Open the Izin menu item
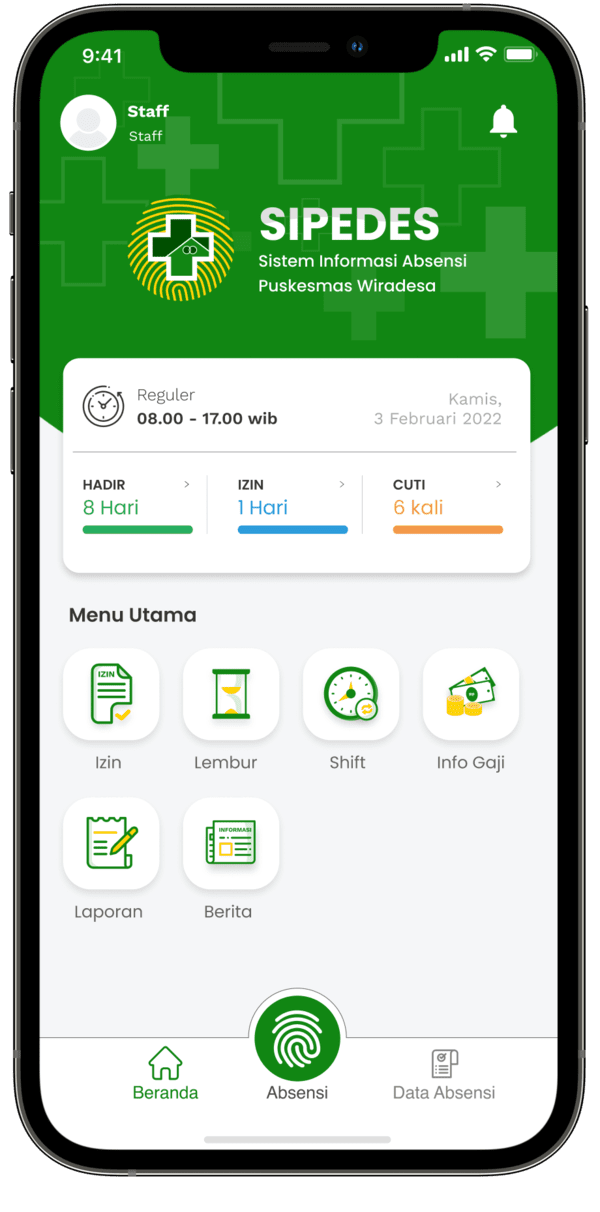600x1212 pixels. (111, 695)
